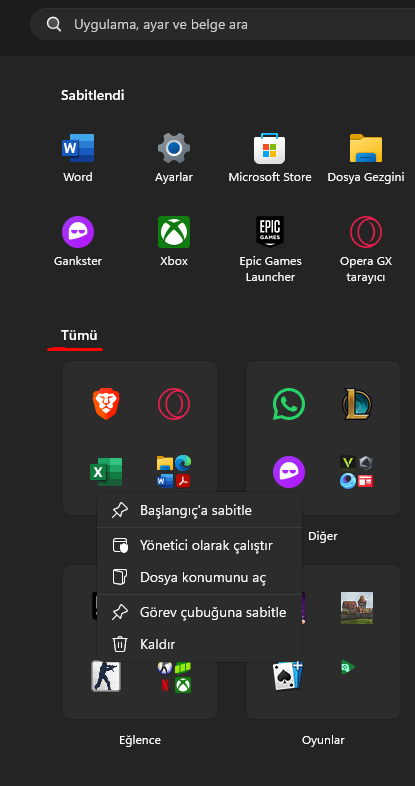The height and width of the screenshot is (786, 415).
Task: Launch Microsoft Store
Action: coord(270,157)
